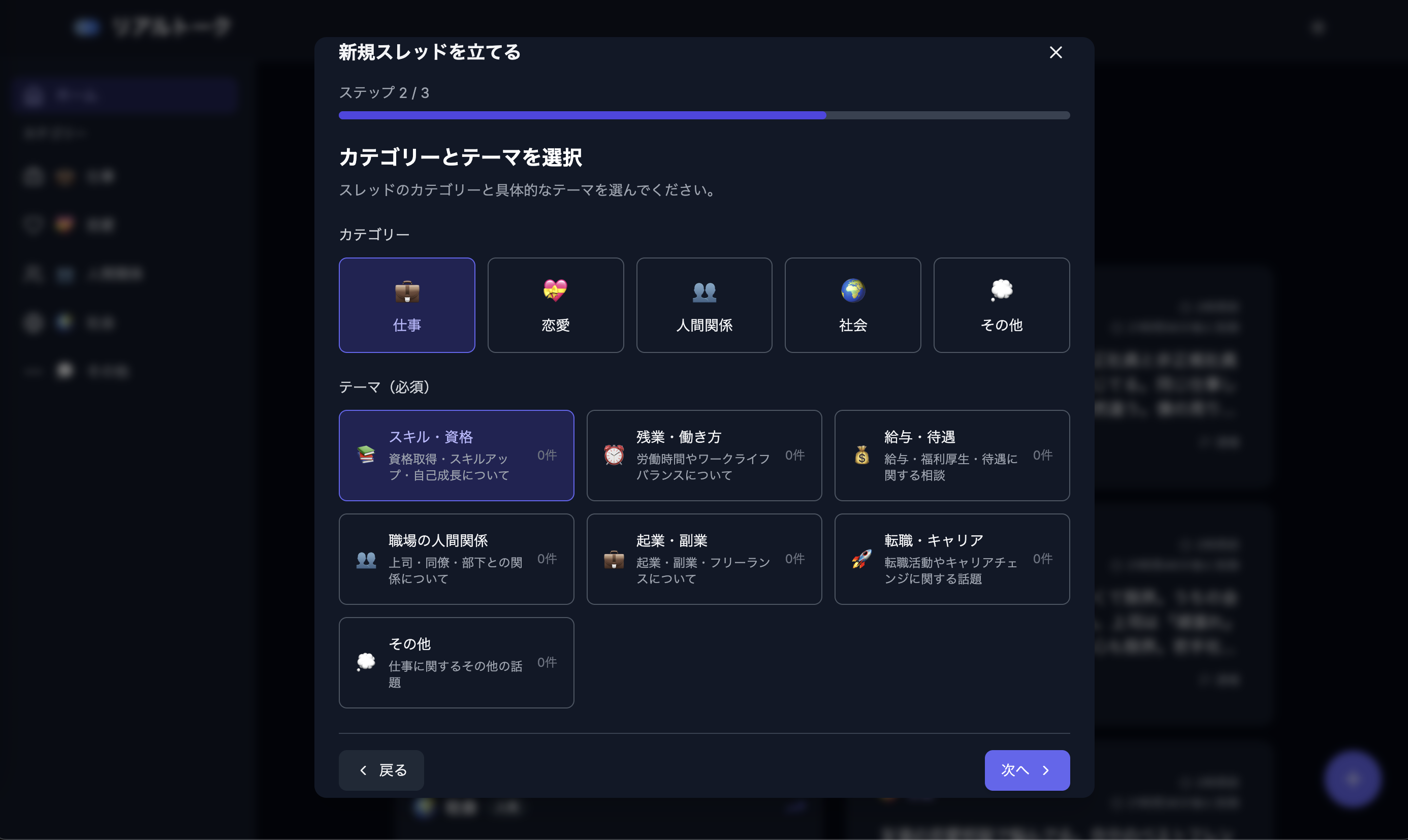Select the その他 theme about 仕事
The width and height of the screenshot is (1408, 840).
click(x=456, y=662)
